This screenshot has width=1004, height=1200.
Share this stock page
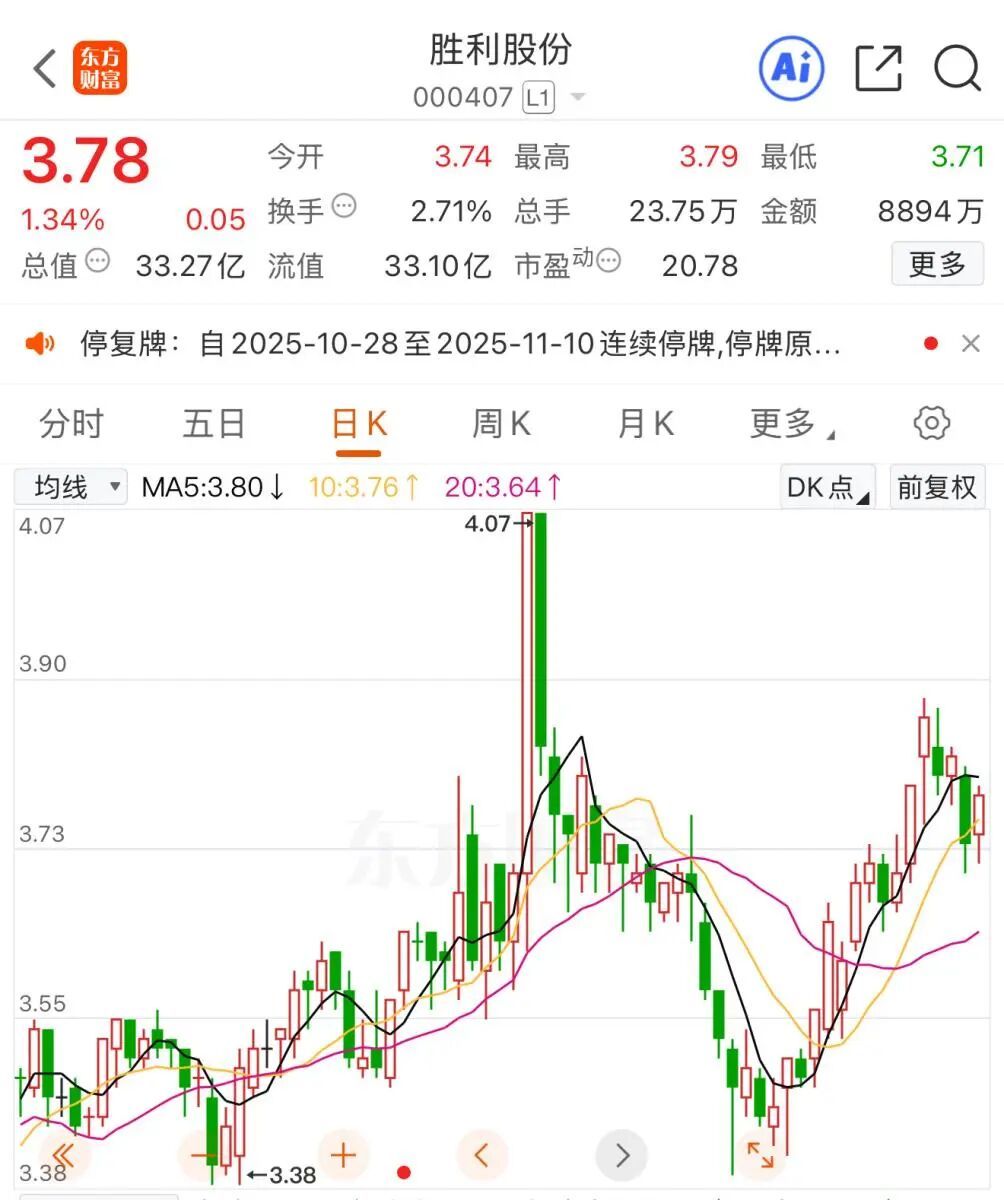(x=878, y=70)
